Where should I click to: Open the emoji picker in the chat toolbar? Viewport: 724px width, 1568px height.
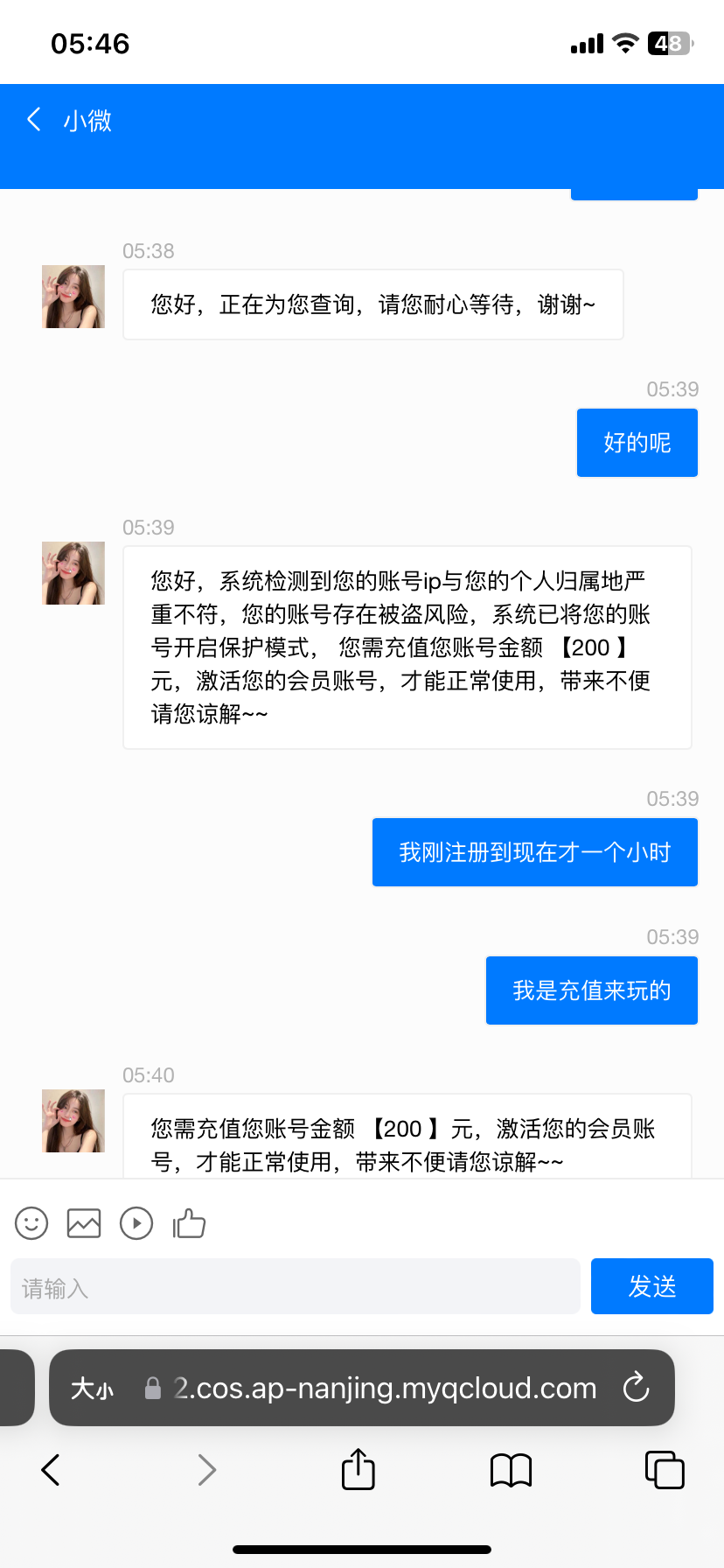31,1223
